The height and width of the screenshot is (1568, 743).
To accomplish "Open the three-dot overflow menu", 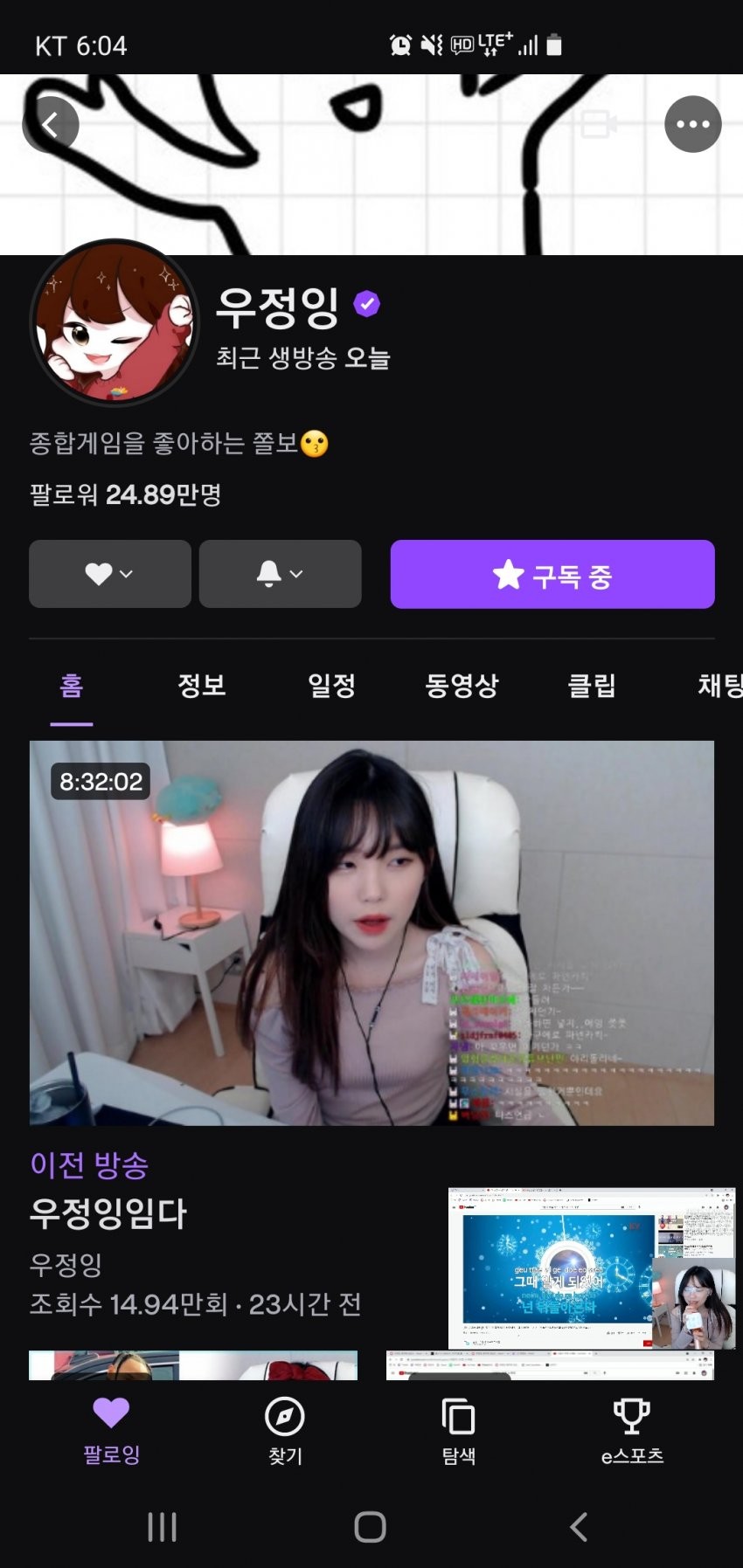I will [692, 124].
